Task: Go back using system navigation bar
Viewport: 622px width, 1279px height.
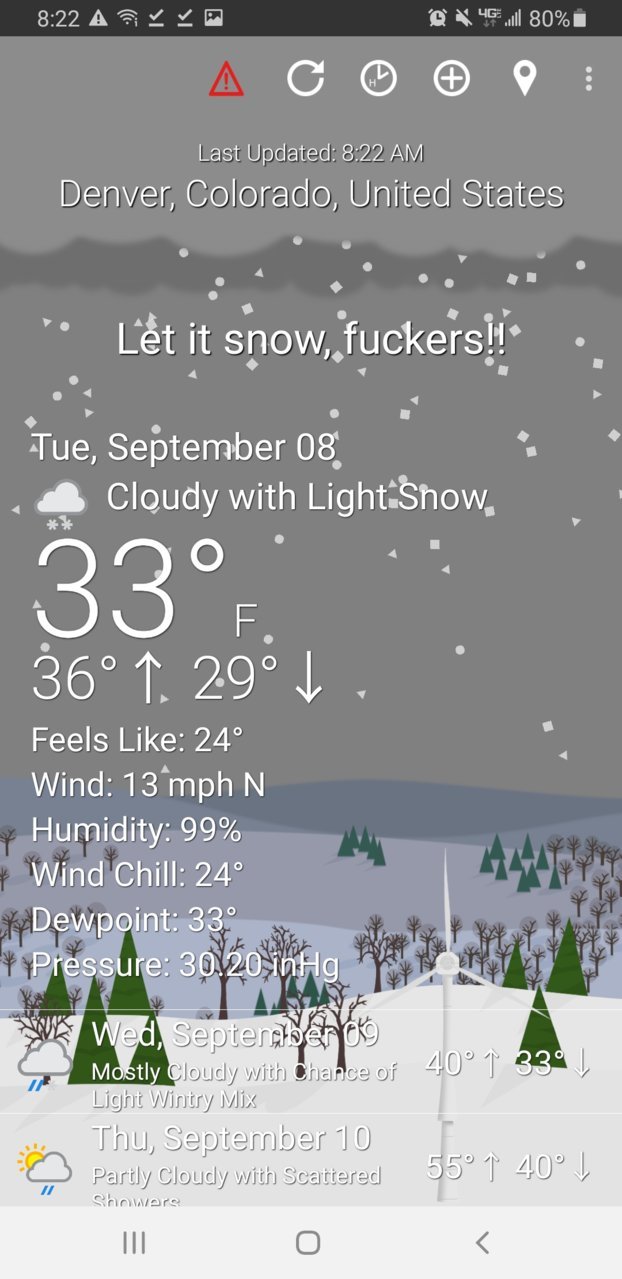Action: (x=482, y=1242)
